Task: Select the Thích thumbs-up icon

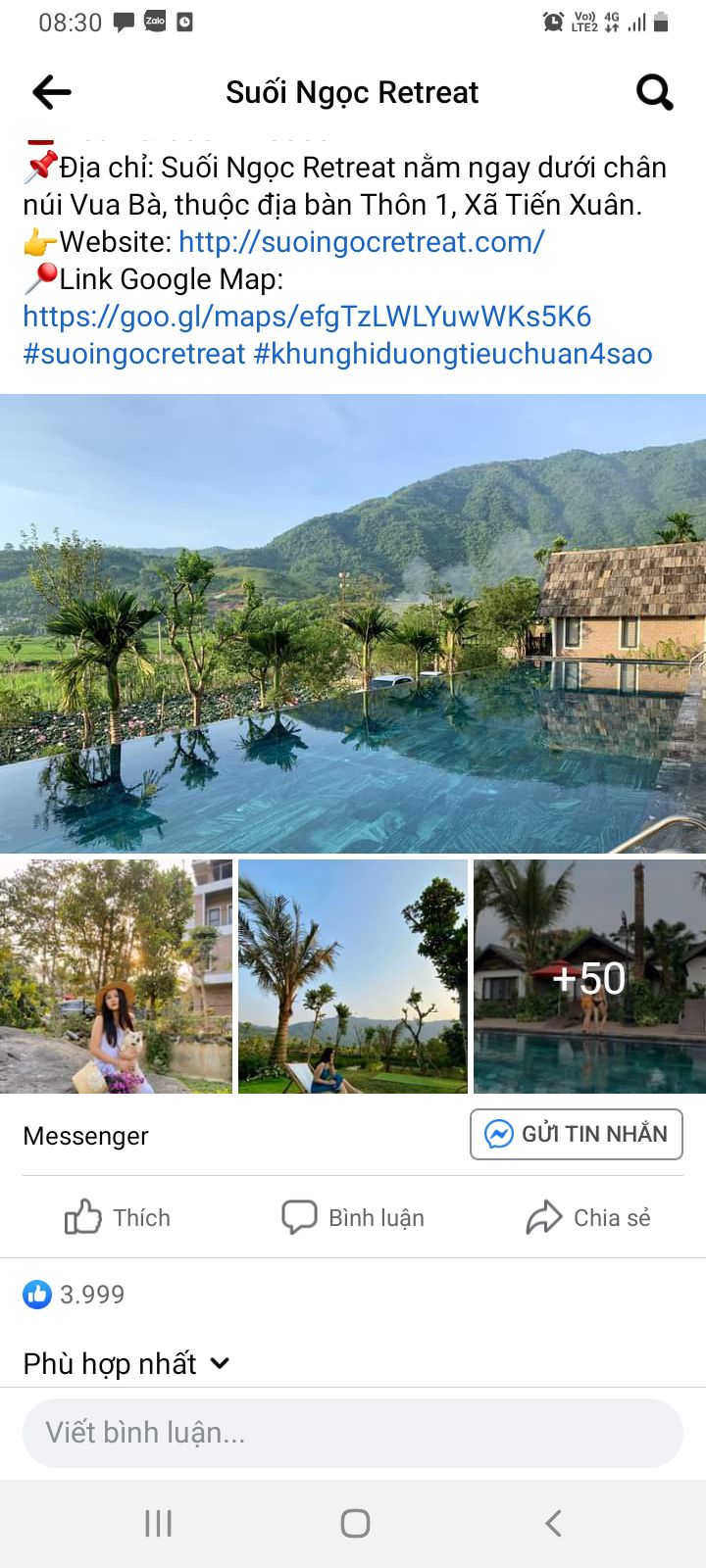Action: coord(80,1217)
